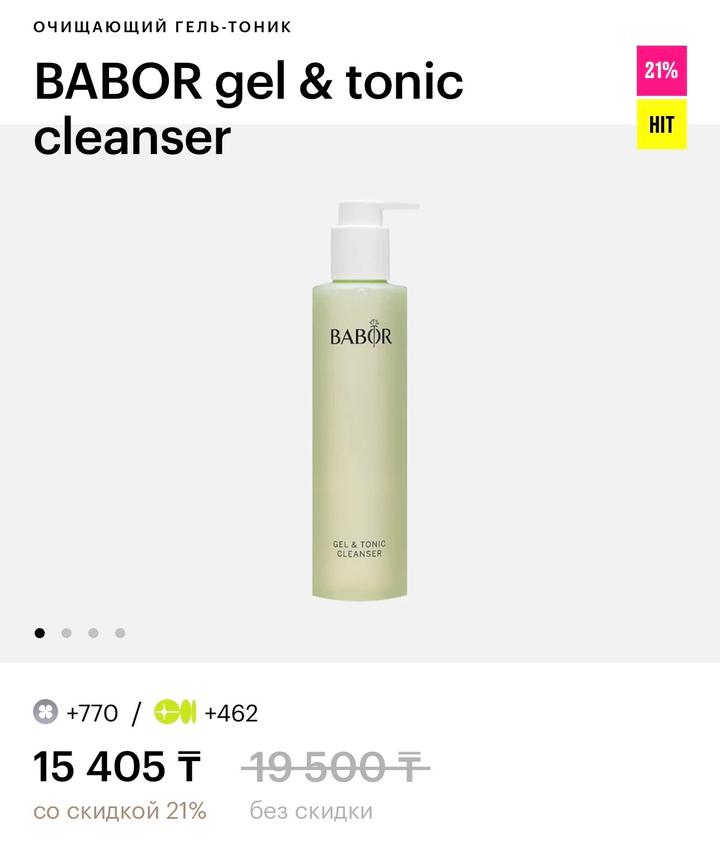Screen dimensions: 720x847
Task: Jump to the second image dot
Action: tap(66, 632)
